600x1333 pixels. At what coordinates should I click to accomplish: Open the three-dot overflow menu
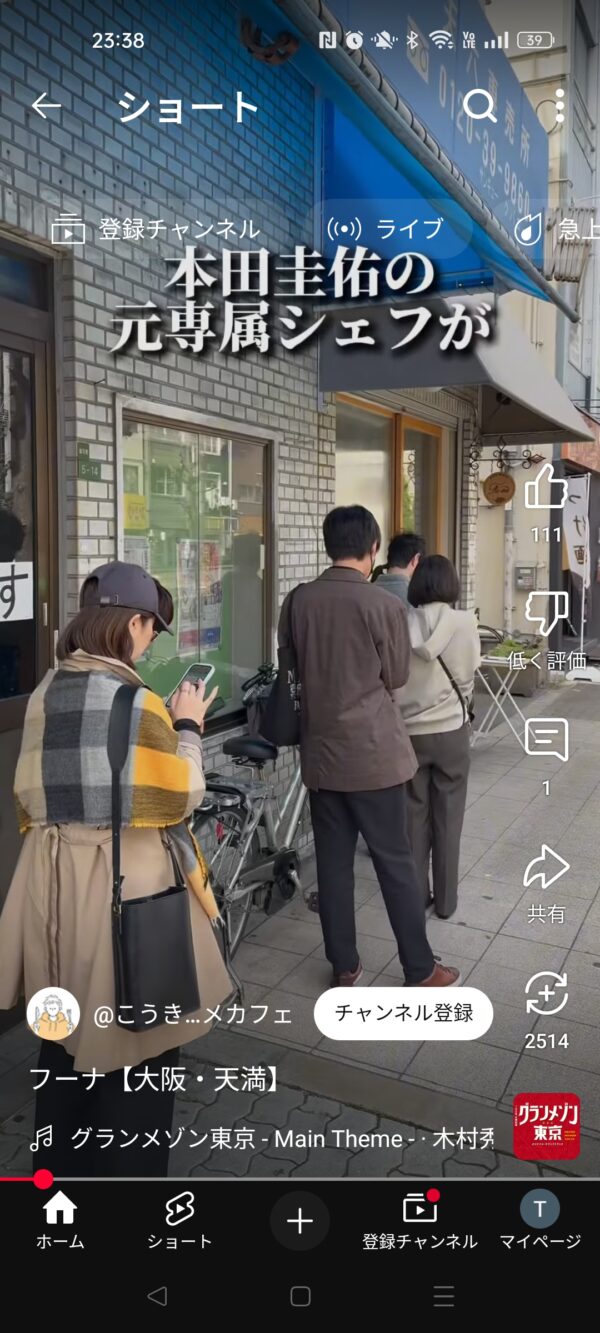click(559, 106)
